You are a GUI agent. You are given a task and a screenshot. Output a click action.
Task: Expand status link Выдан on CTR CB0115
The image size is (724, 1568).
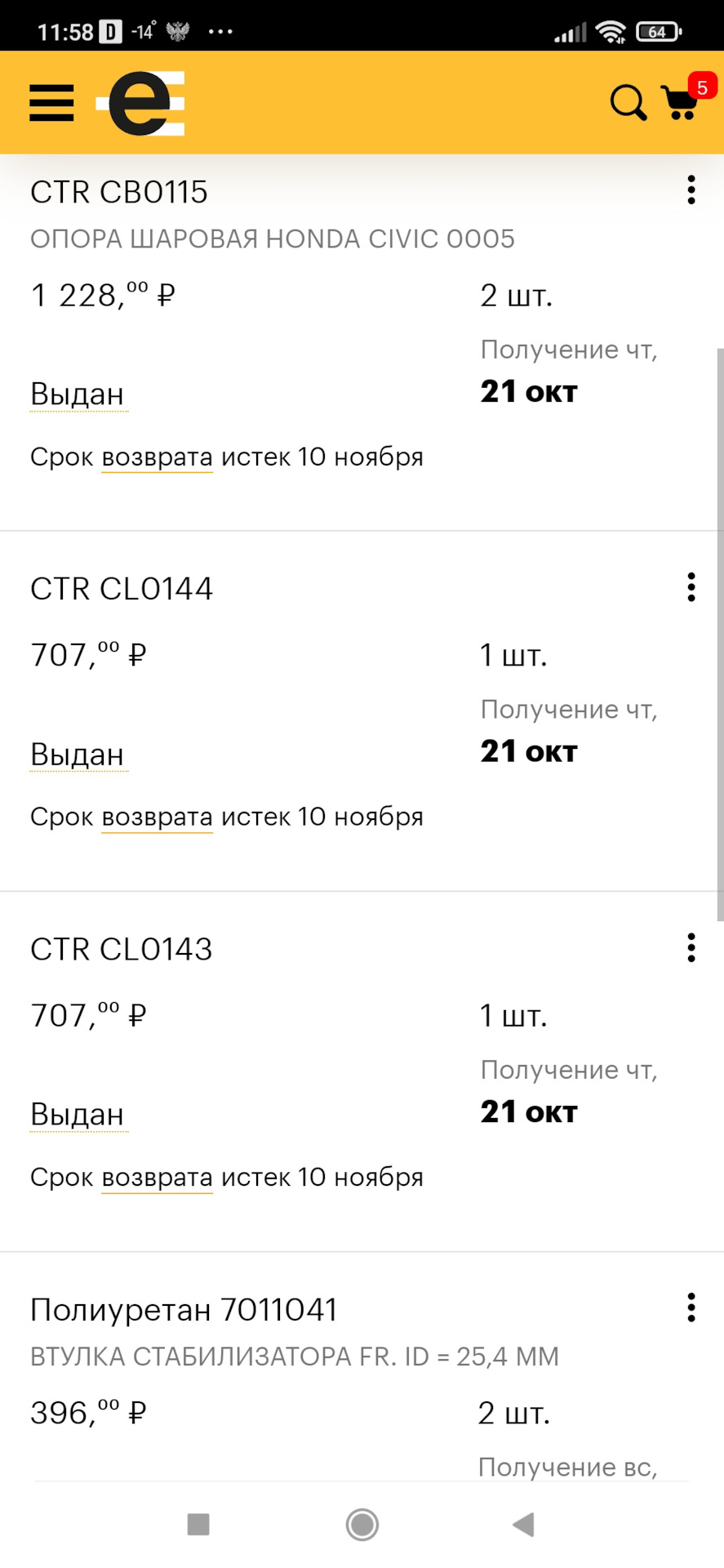point(78,394)
